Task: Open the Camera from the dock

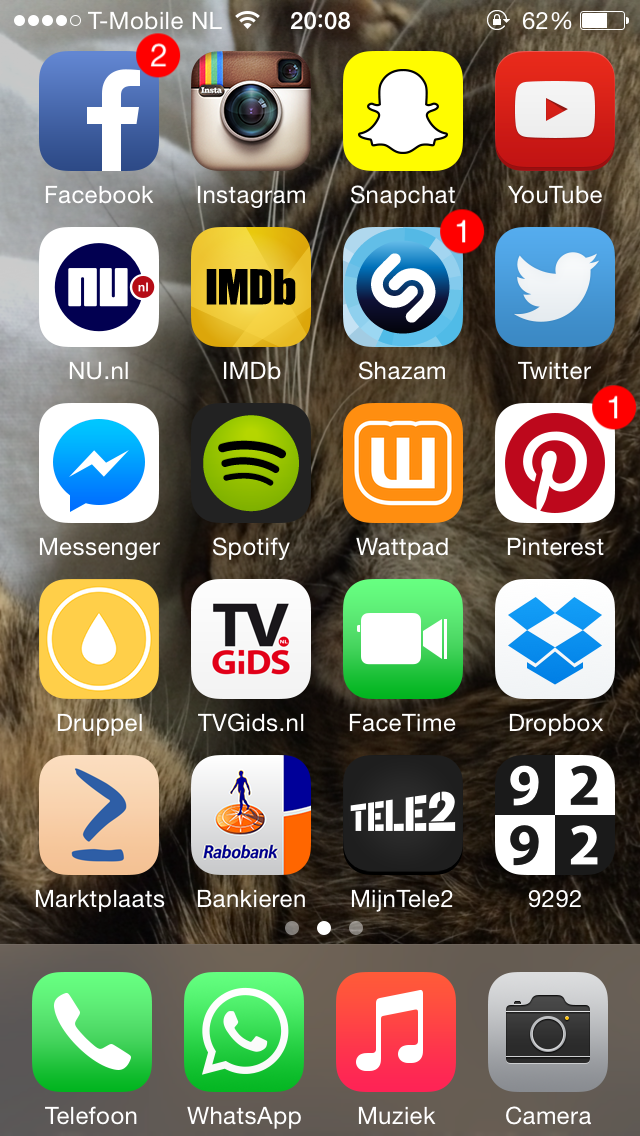Action: pos(548,1032)
